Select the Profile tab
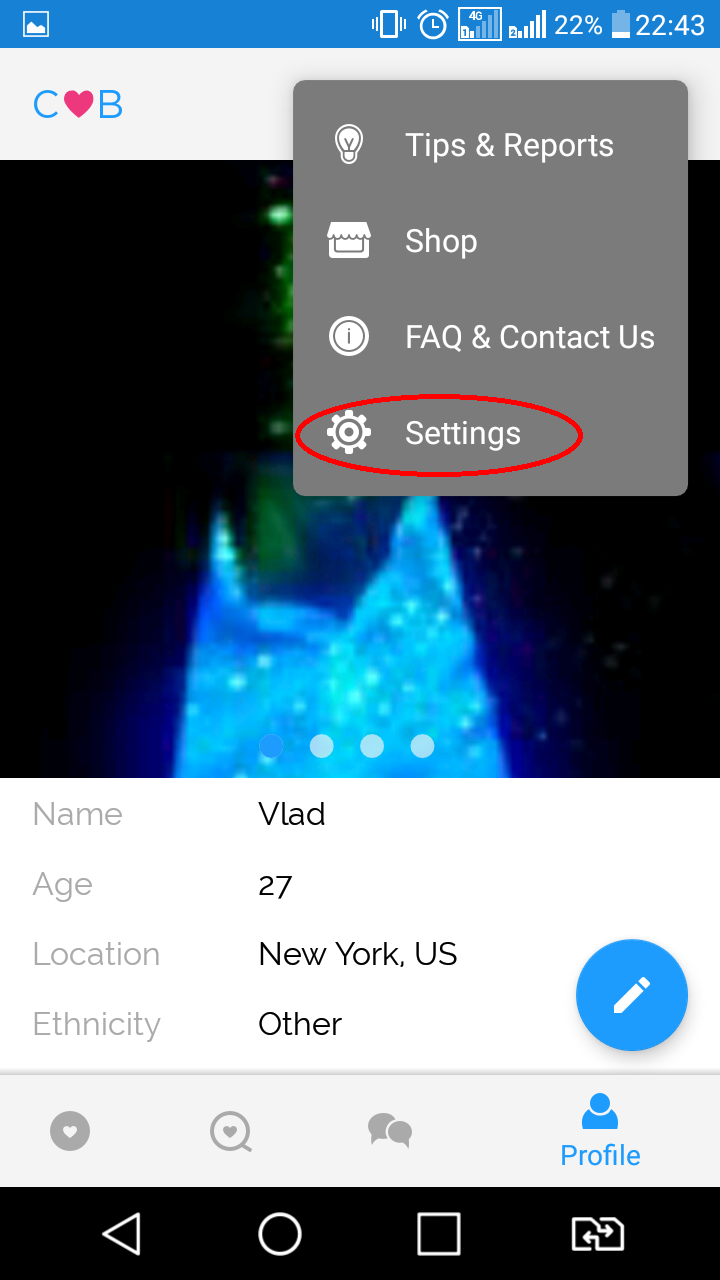 [600, 1132]
